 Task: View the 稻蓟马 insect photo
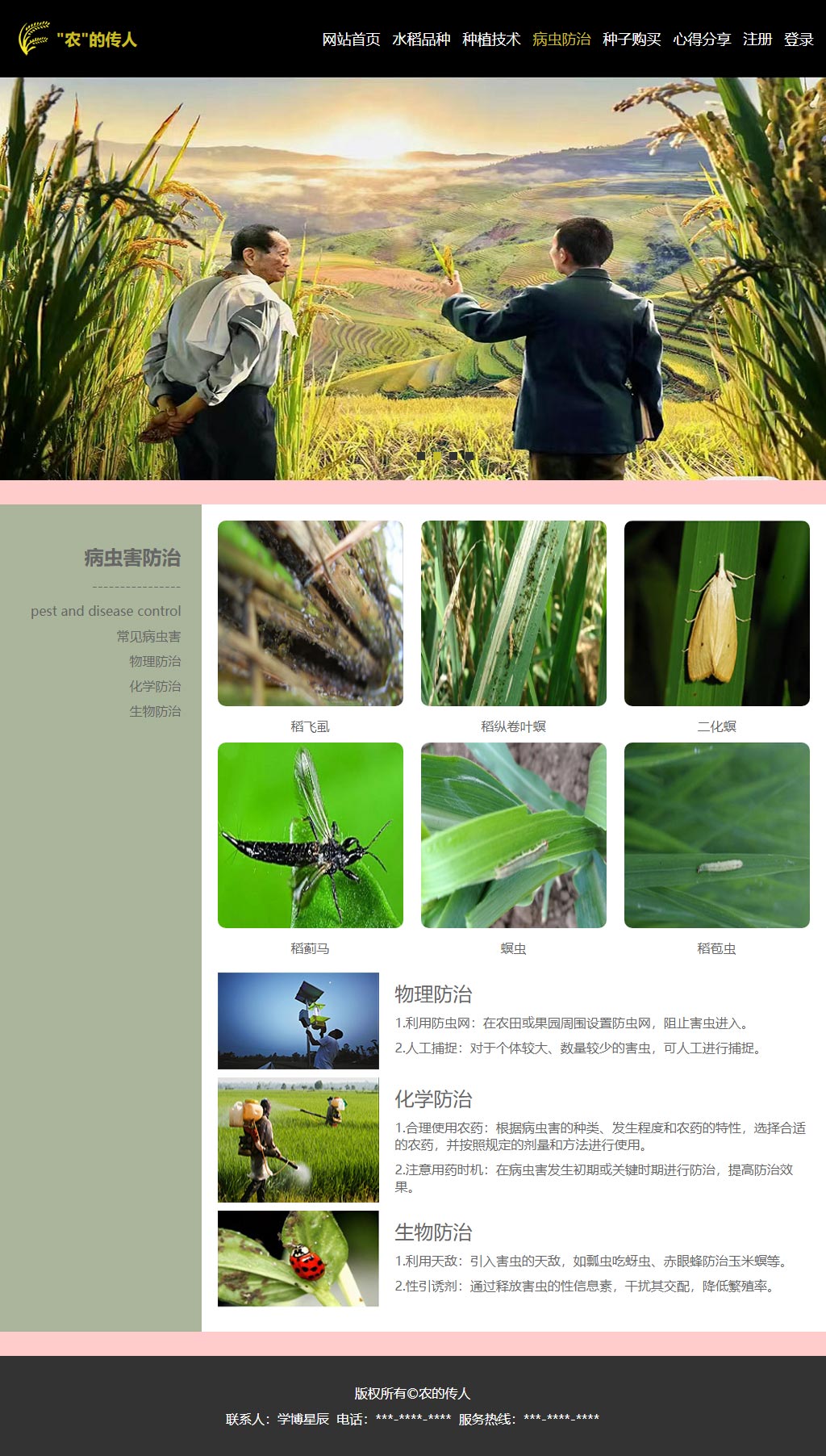point(311,835)
